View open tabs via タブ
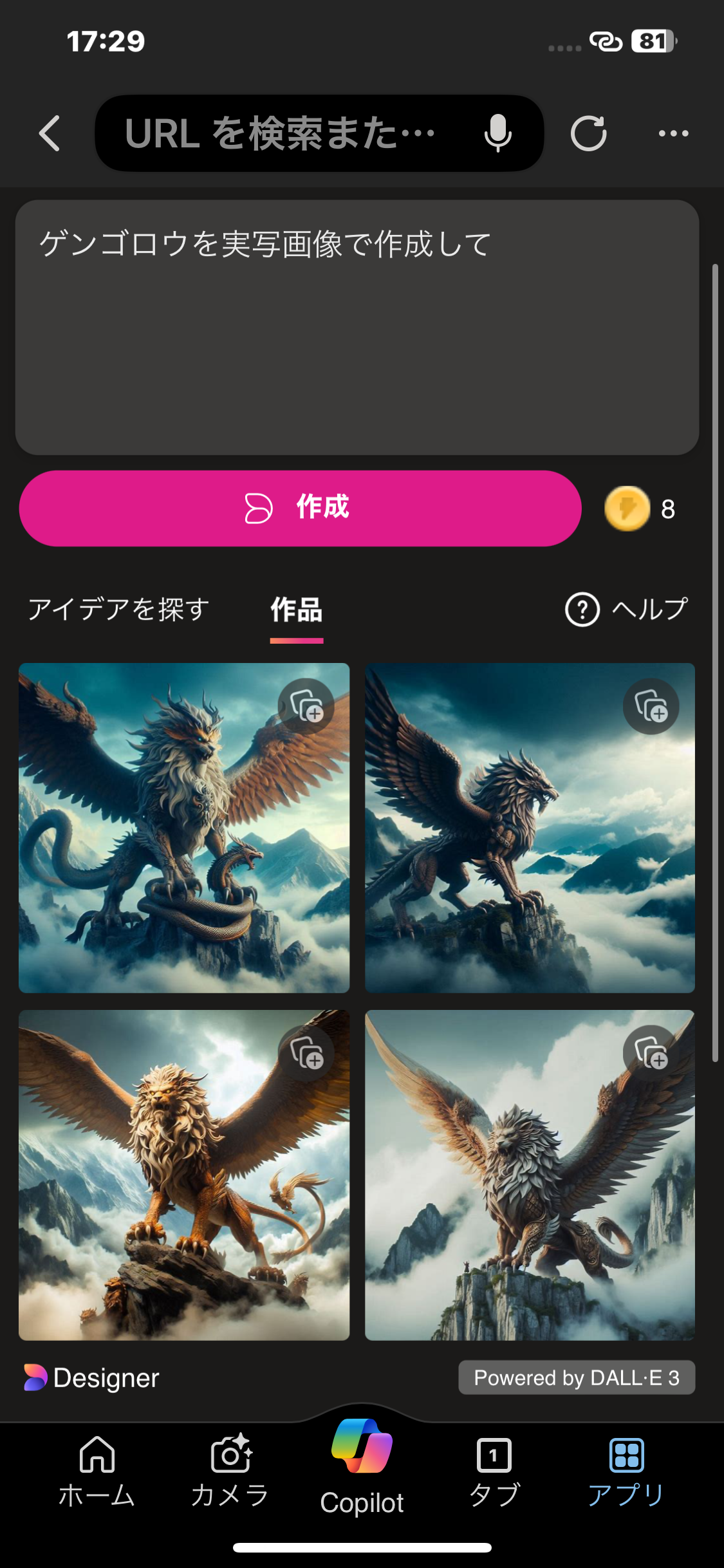 (x=494, y=1471)
